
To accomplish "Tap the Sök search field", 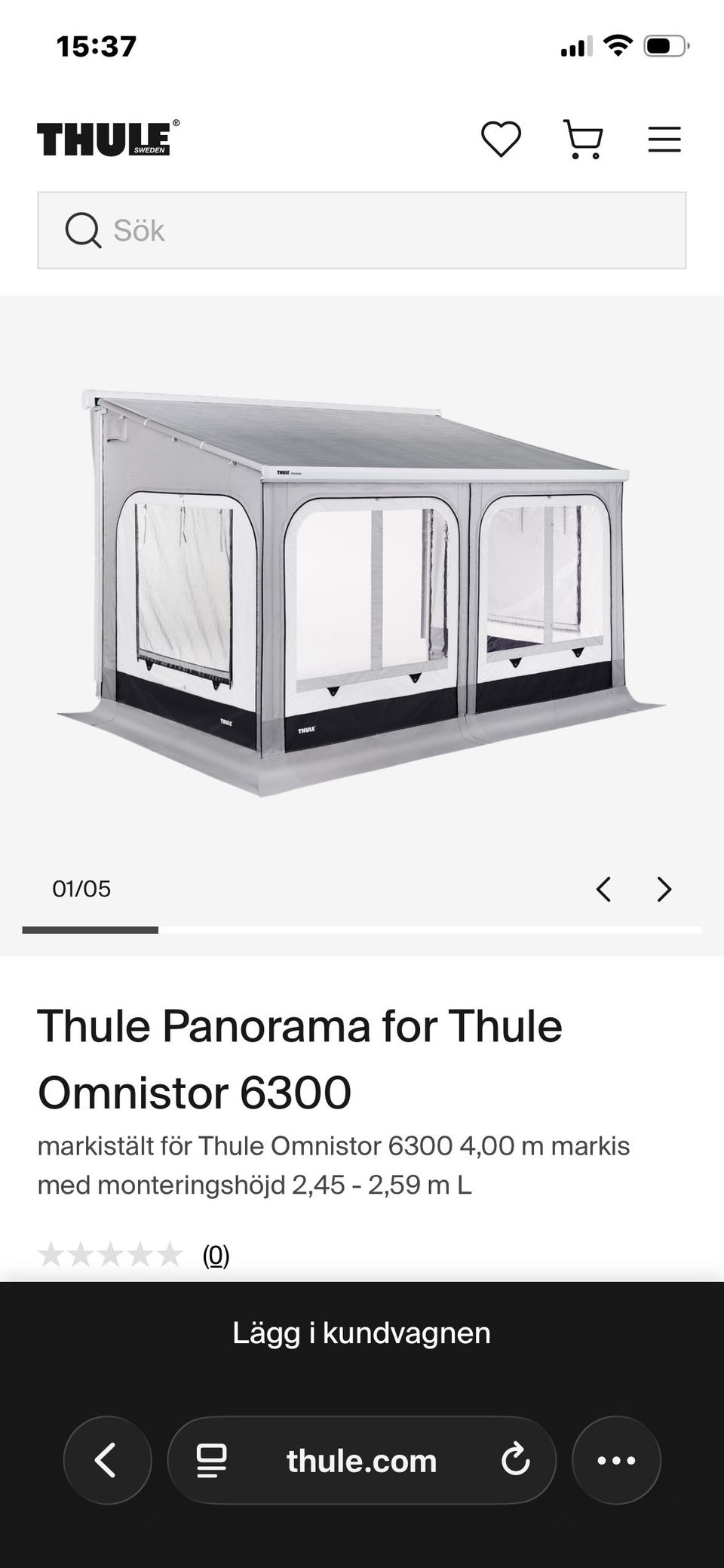I will [x=362, y=230].
